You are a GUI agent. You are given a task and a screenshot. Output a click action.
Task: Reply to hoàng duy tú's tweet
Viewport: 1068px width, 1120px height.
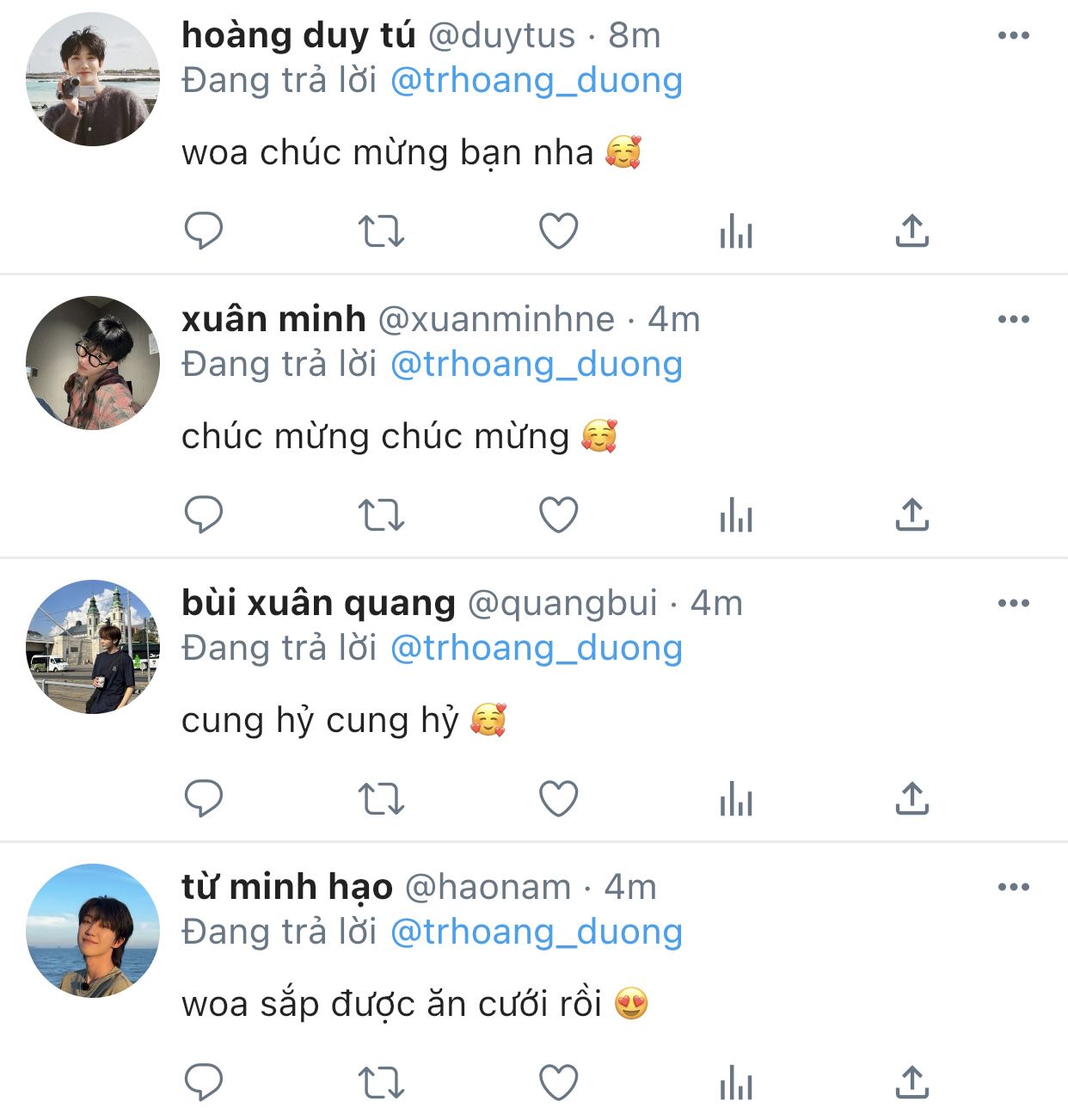204,231
